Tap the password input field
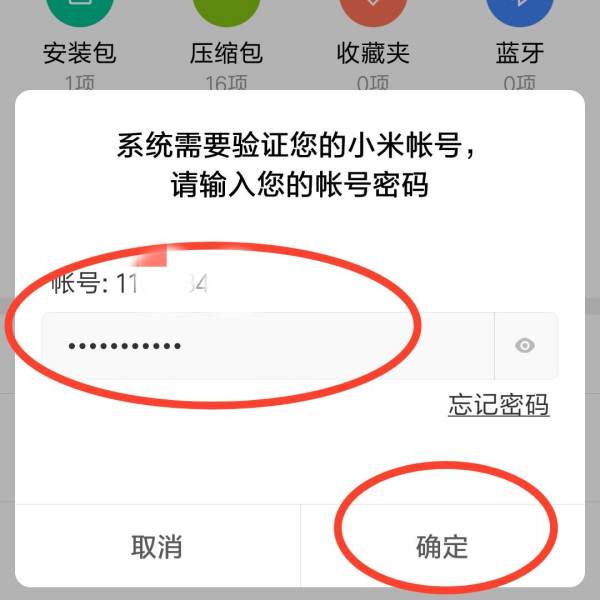The image size is (600, 600). click(x=267, y=346)
